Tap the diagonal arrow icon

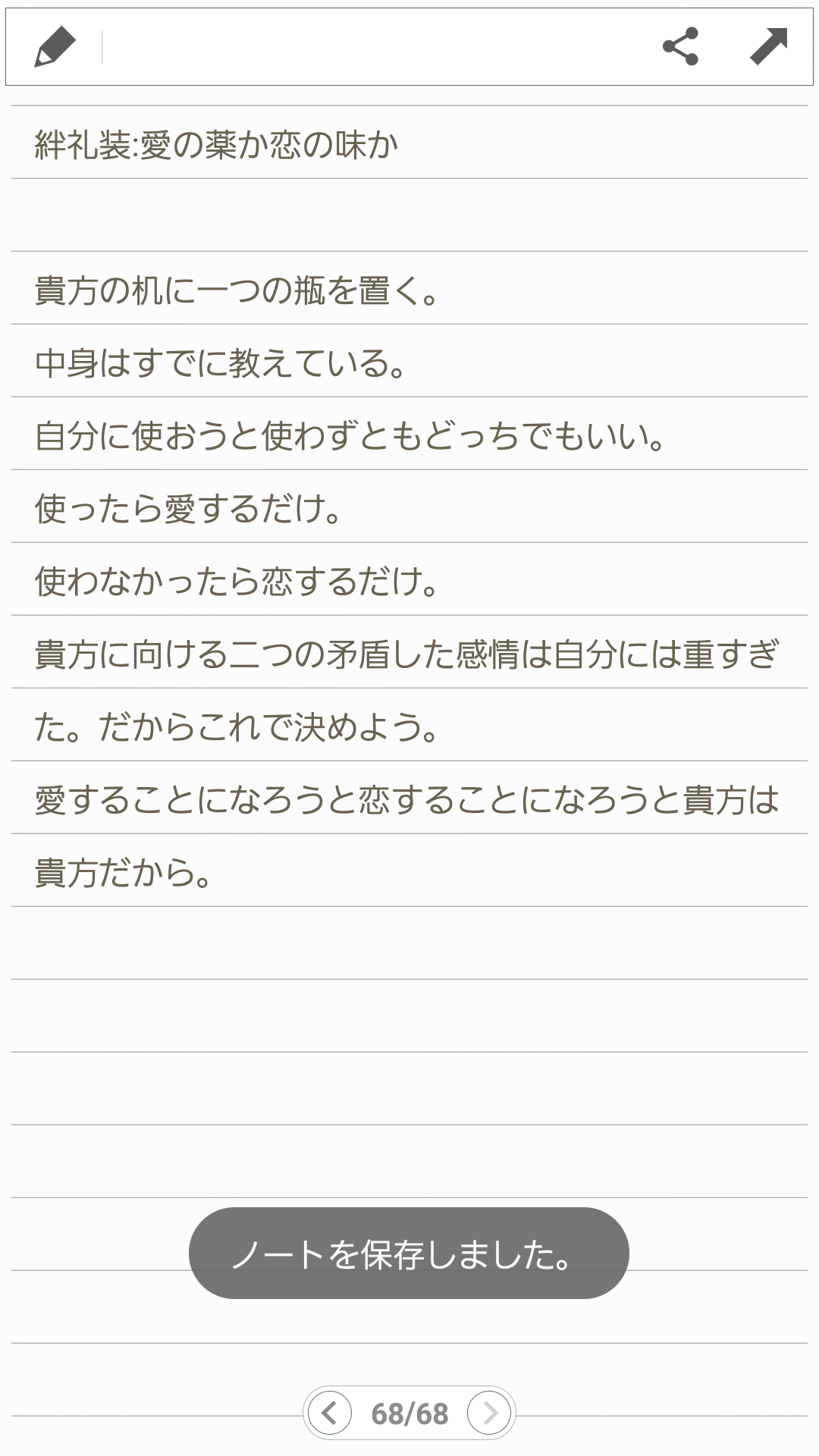click(768, 47)
